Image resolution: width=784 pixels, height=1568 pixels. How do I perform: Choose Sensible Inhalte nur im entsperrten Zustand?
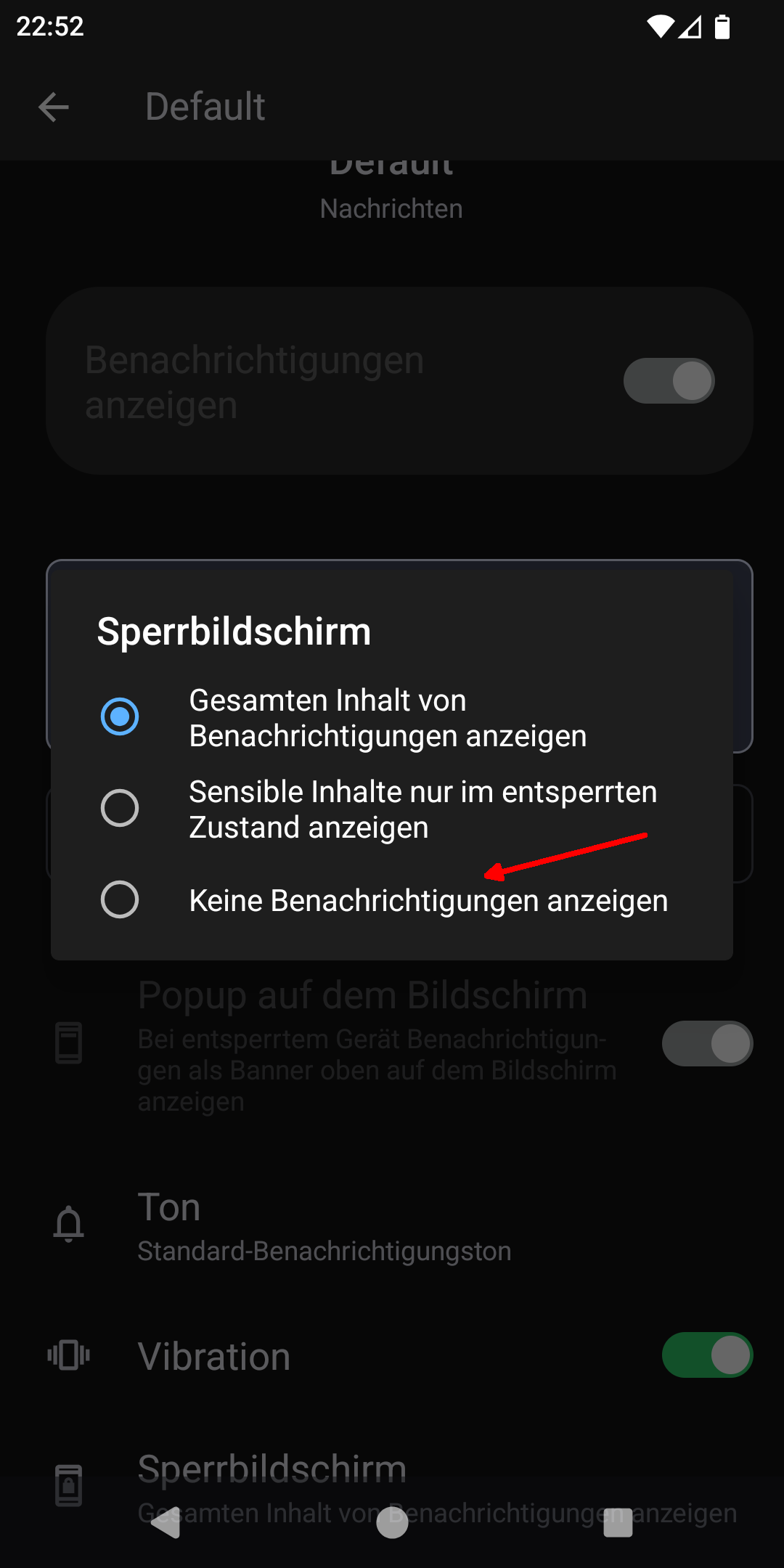(392, 809)
